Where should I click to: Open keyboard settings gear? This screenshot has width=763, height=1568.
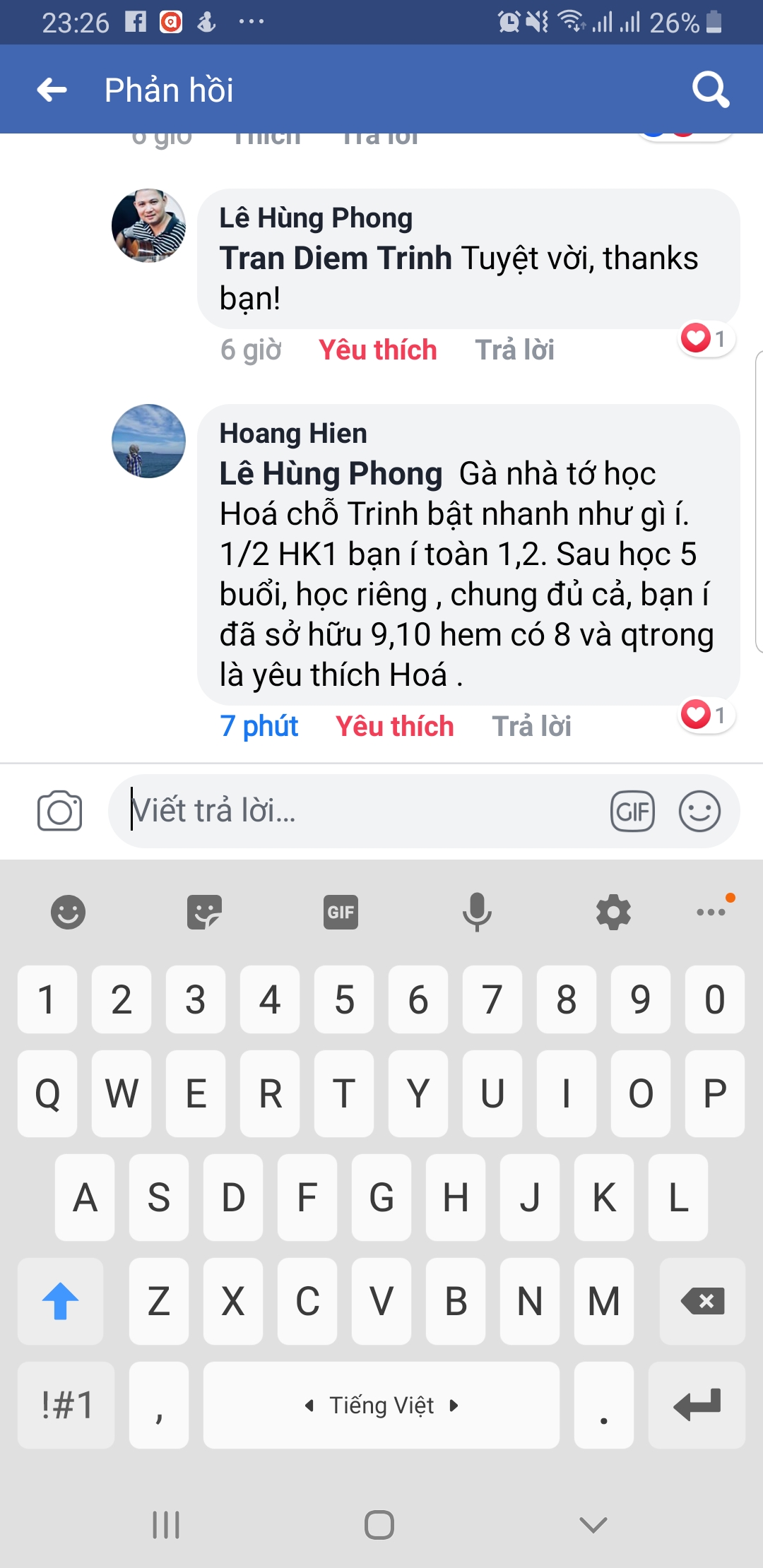click(x=613, y=912)
